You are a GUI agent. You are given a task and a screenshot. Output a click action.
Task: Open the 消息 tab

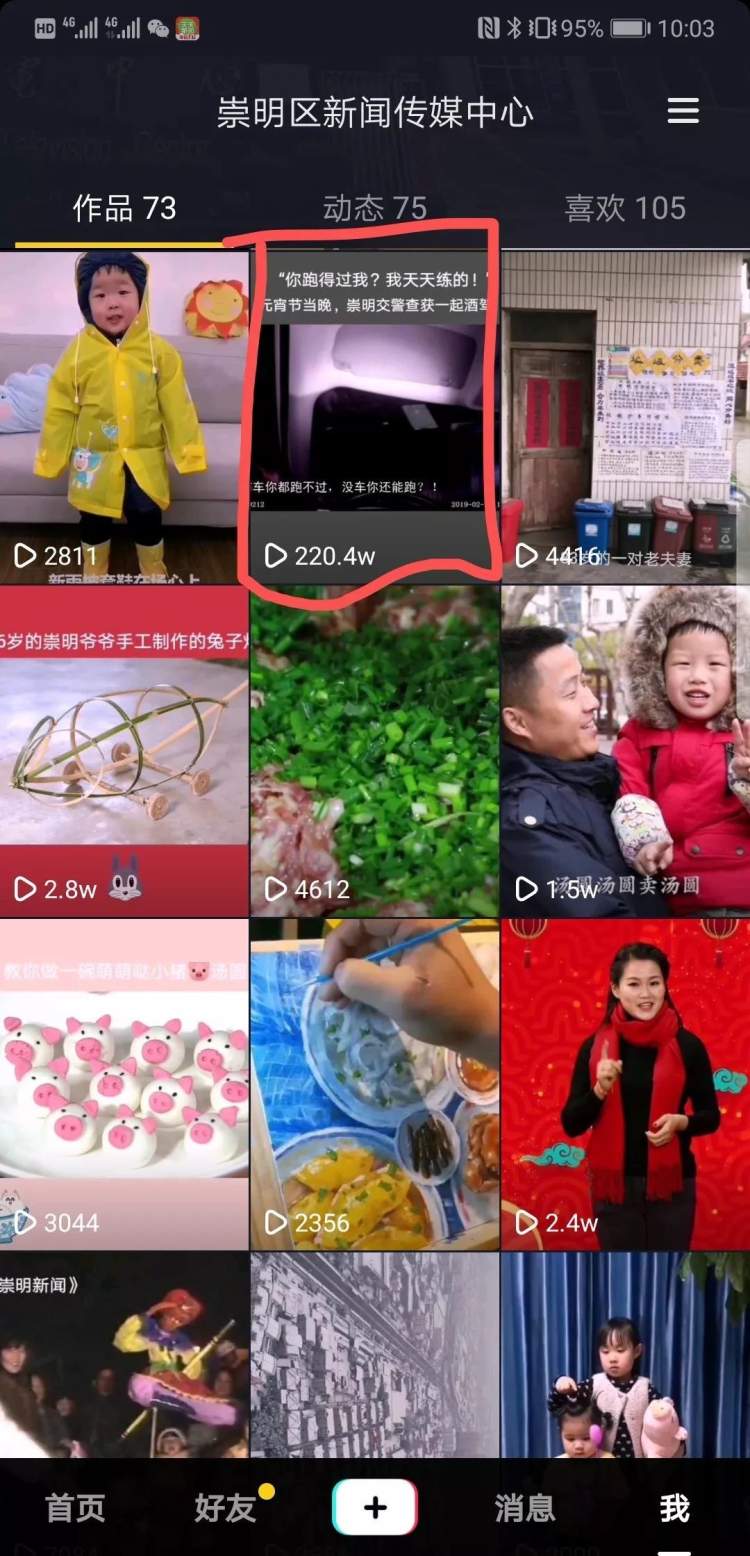pos(524,1508)
